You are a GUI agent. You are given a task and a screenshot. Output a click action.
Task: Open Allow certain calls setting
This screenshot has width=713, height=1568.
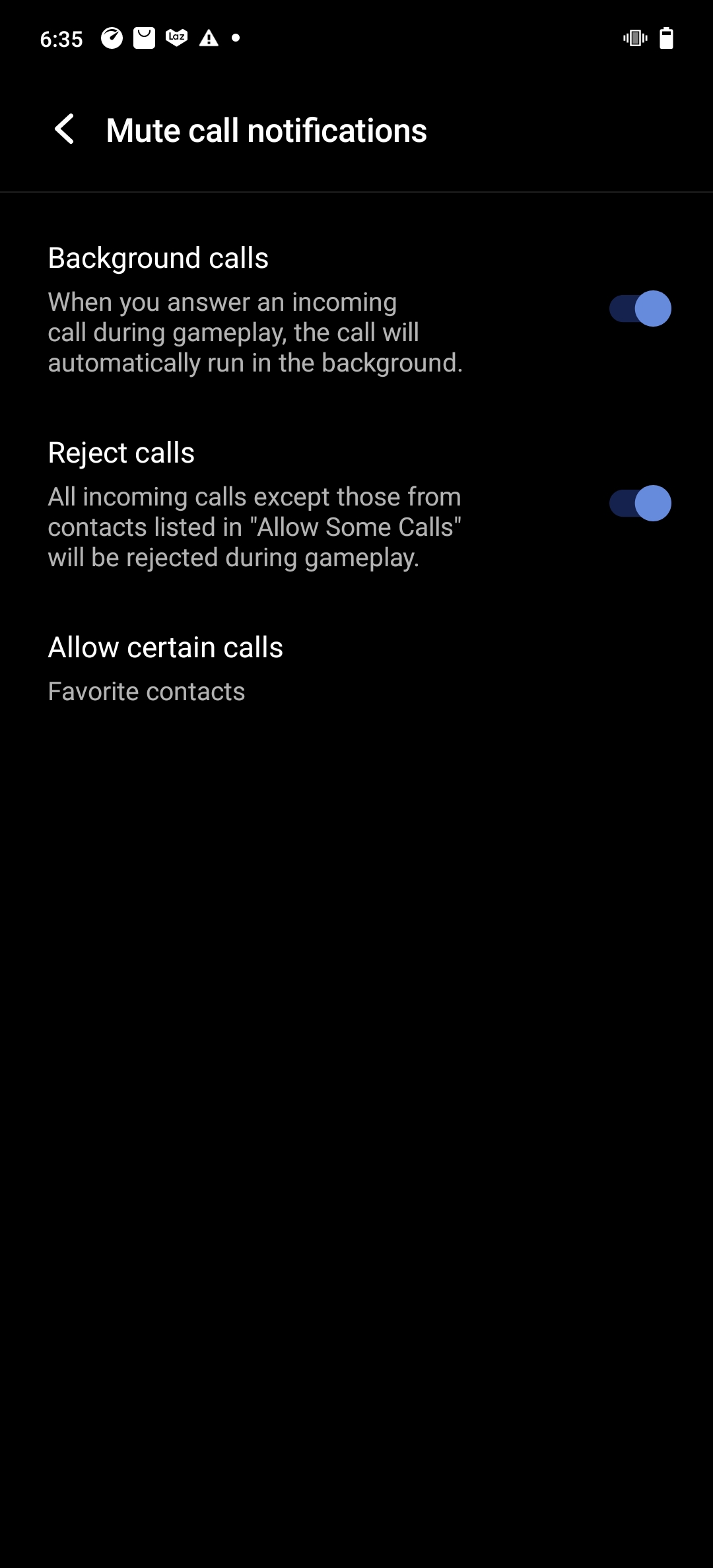pos(165,668)
